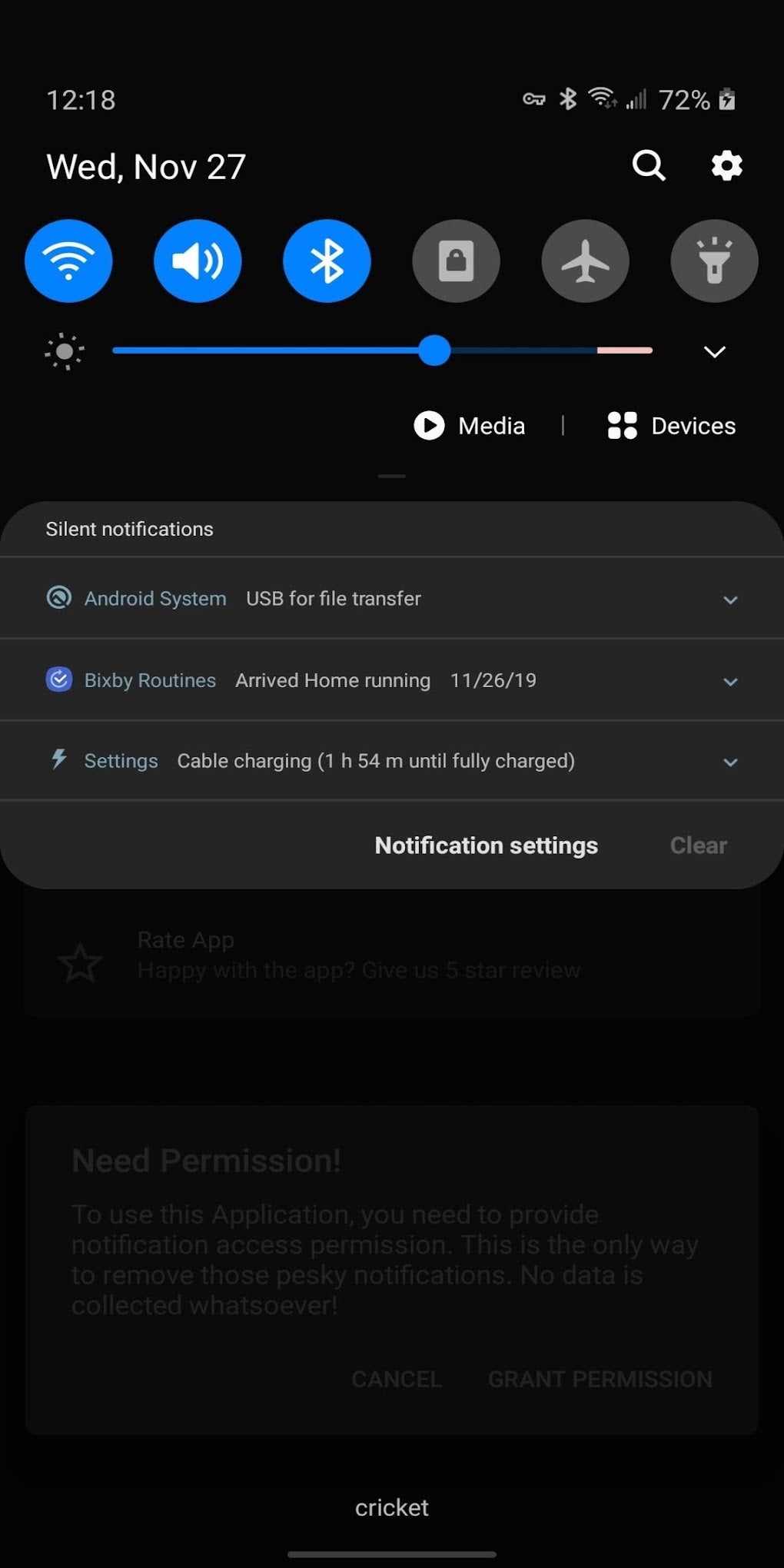784x1568 pixels.
Task: Expand the Arrived Home running notification
Action: [730, 681]
